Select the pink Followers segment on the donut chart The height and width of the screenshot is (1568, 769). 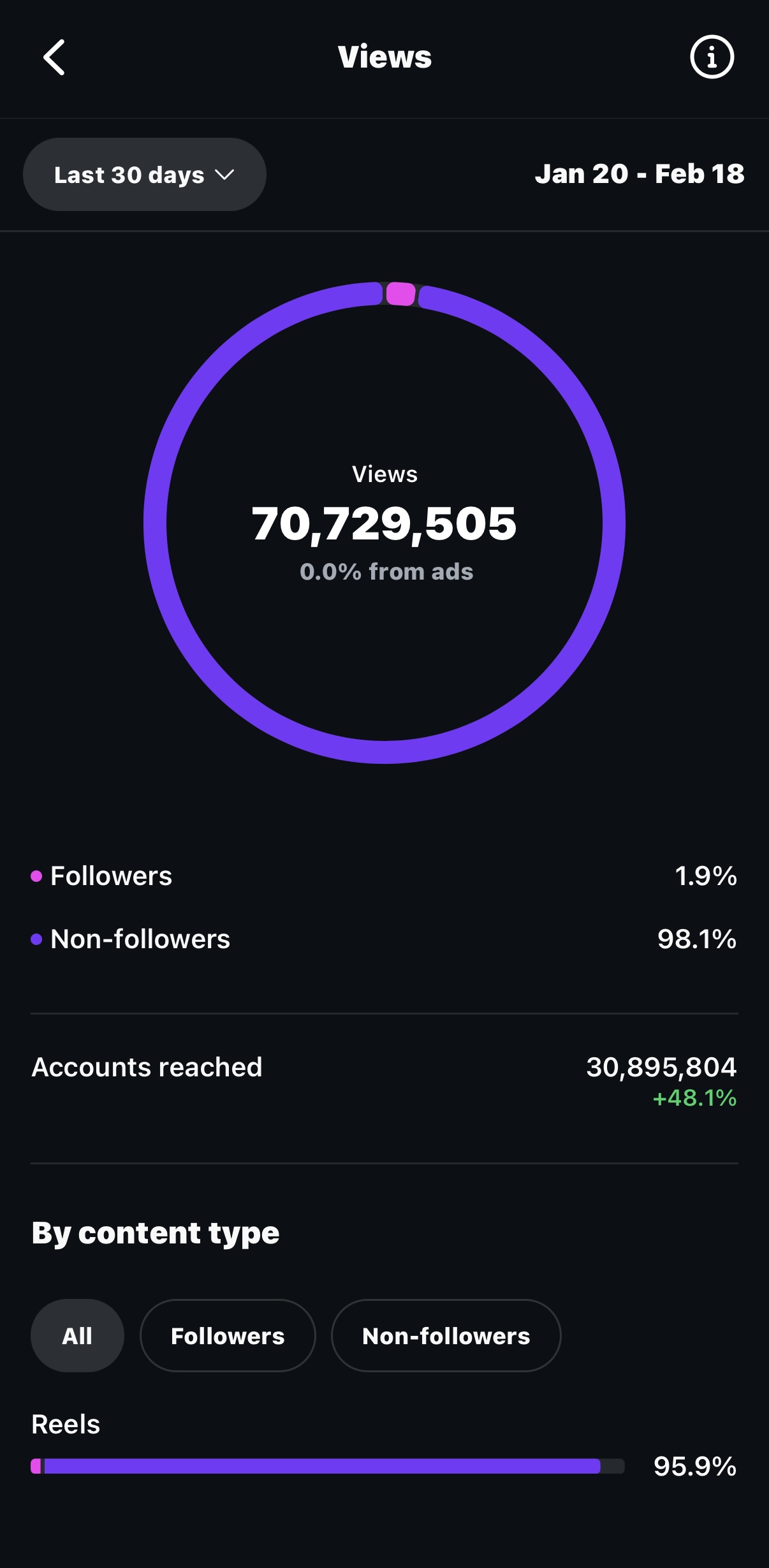pyautogui.click(x=400, y=293)
